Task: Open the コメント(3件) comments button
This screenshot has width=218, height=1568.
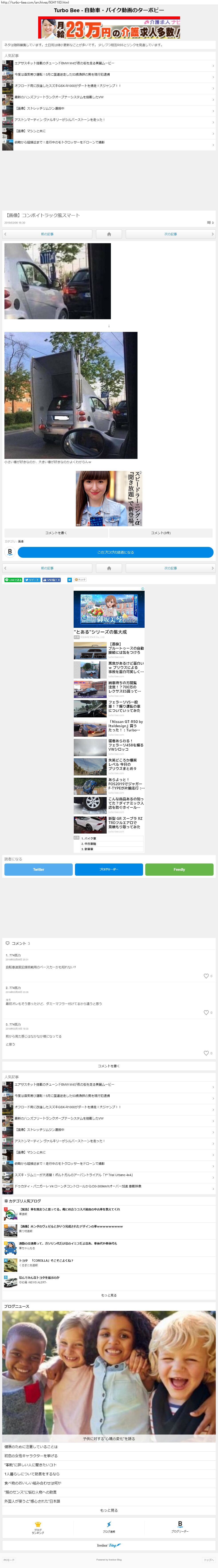Action: coord(161,533)
